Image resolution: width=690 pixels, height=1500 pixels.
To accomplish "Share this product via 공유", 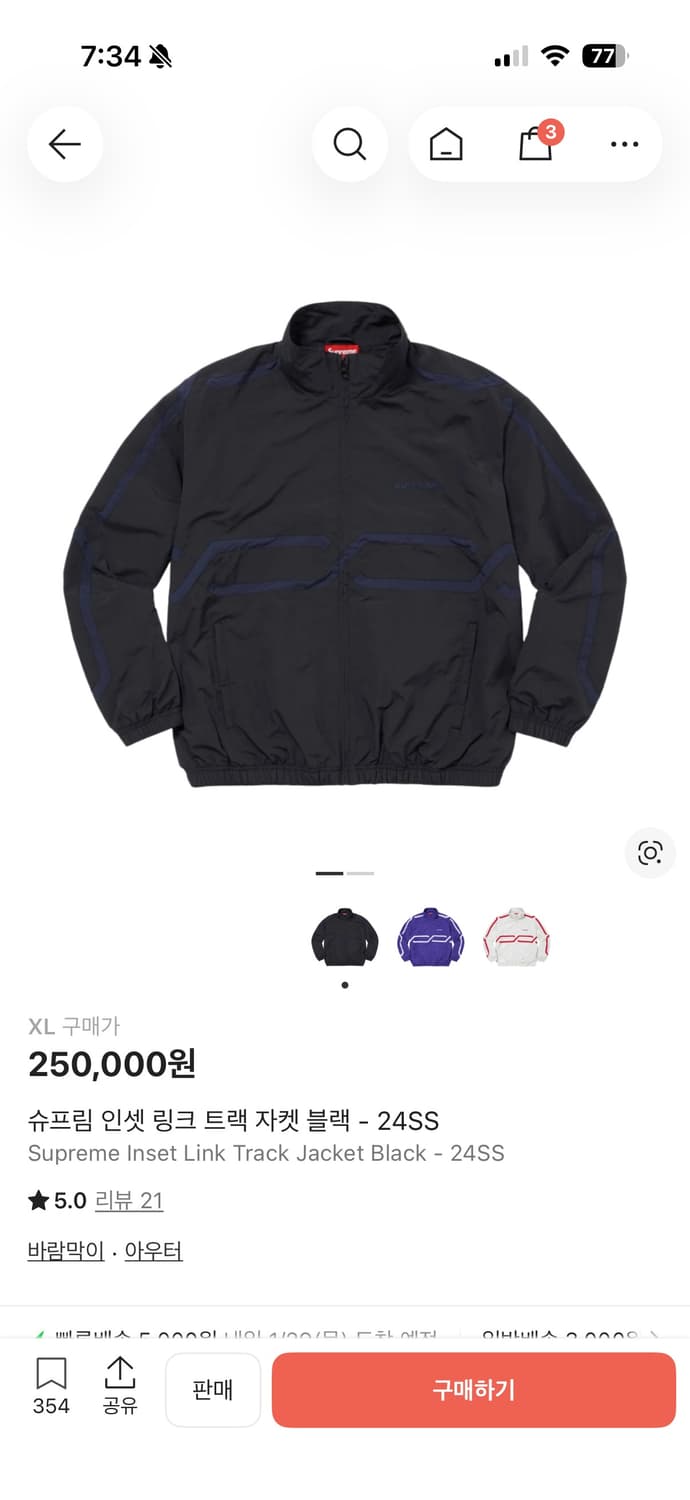I will [x=120, y=1386].
